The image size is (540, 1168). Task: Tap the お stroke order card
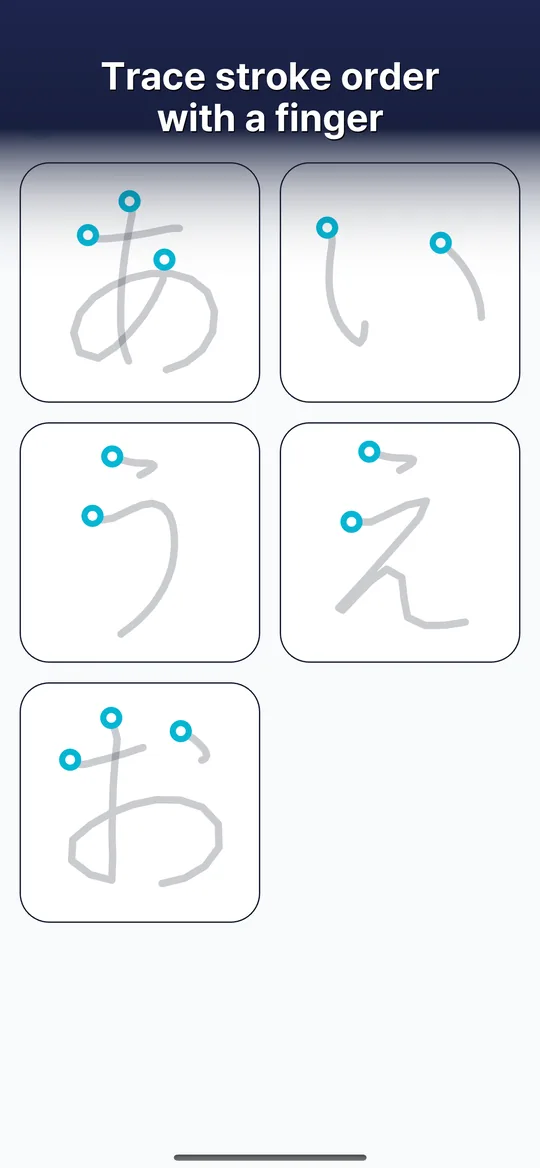(x=140, y=802)
